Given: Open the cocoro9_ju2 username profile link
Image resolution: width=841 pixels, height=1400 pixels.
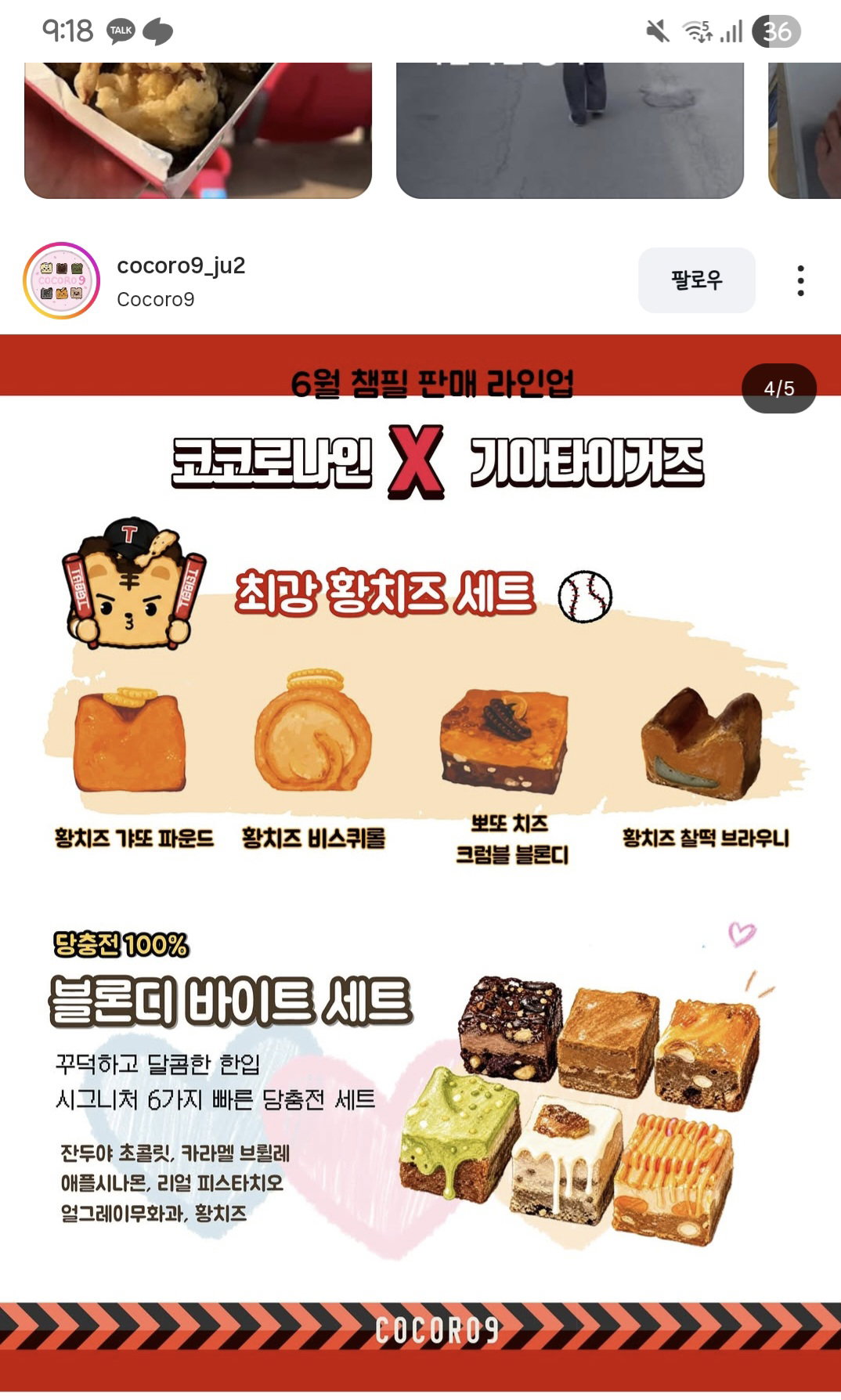Looking at the screenshot, I should pos(181,265).
